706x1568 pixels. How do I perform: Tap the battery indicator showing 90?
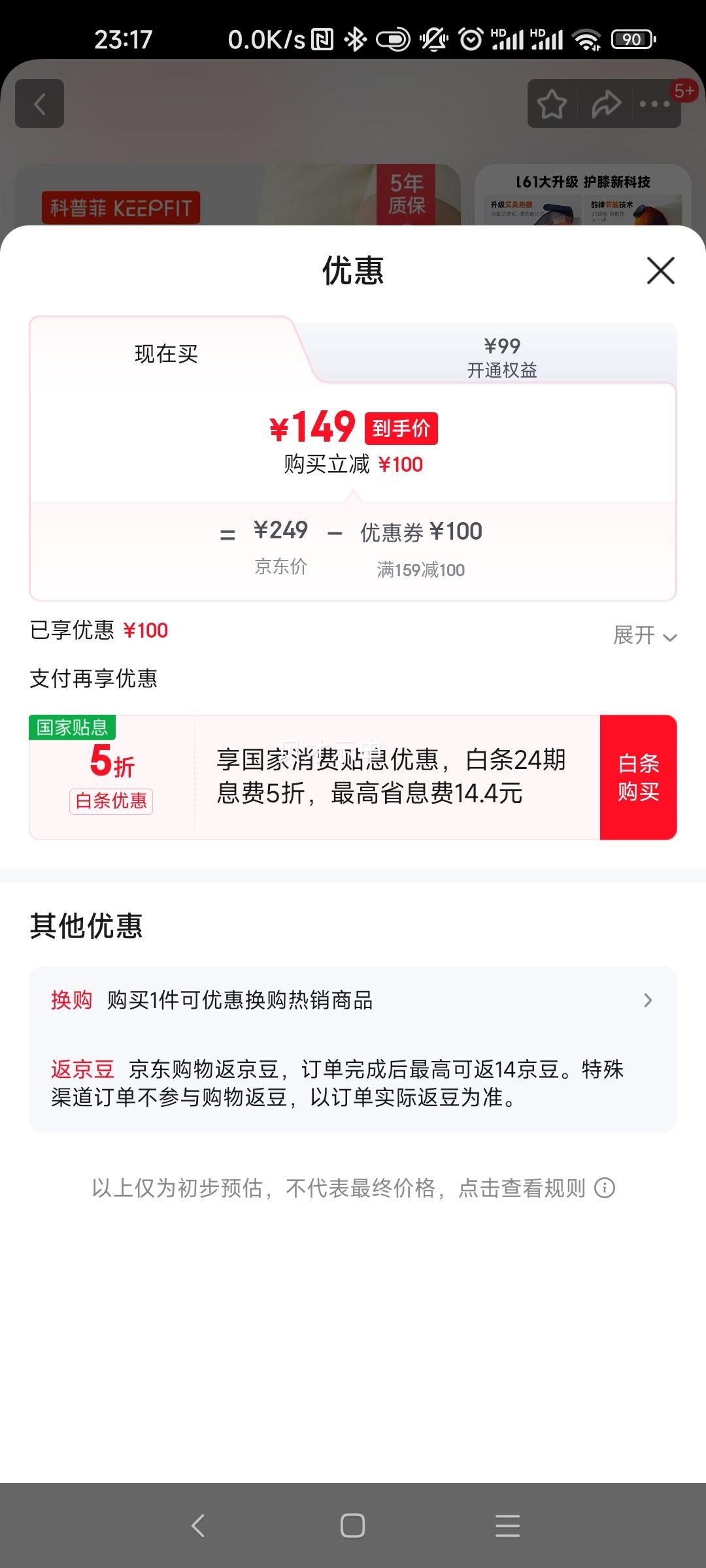[632, 41]
